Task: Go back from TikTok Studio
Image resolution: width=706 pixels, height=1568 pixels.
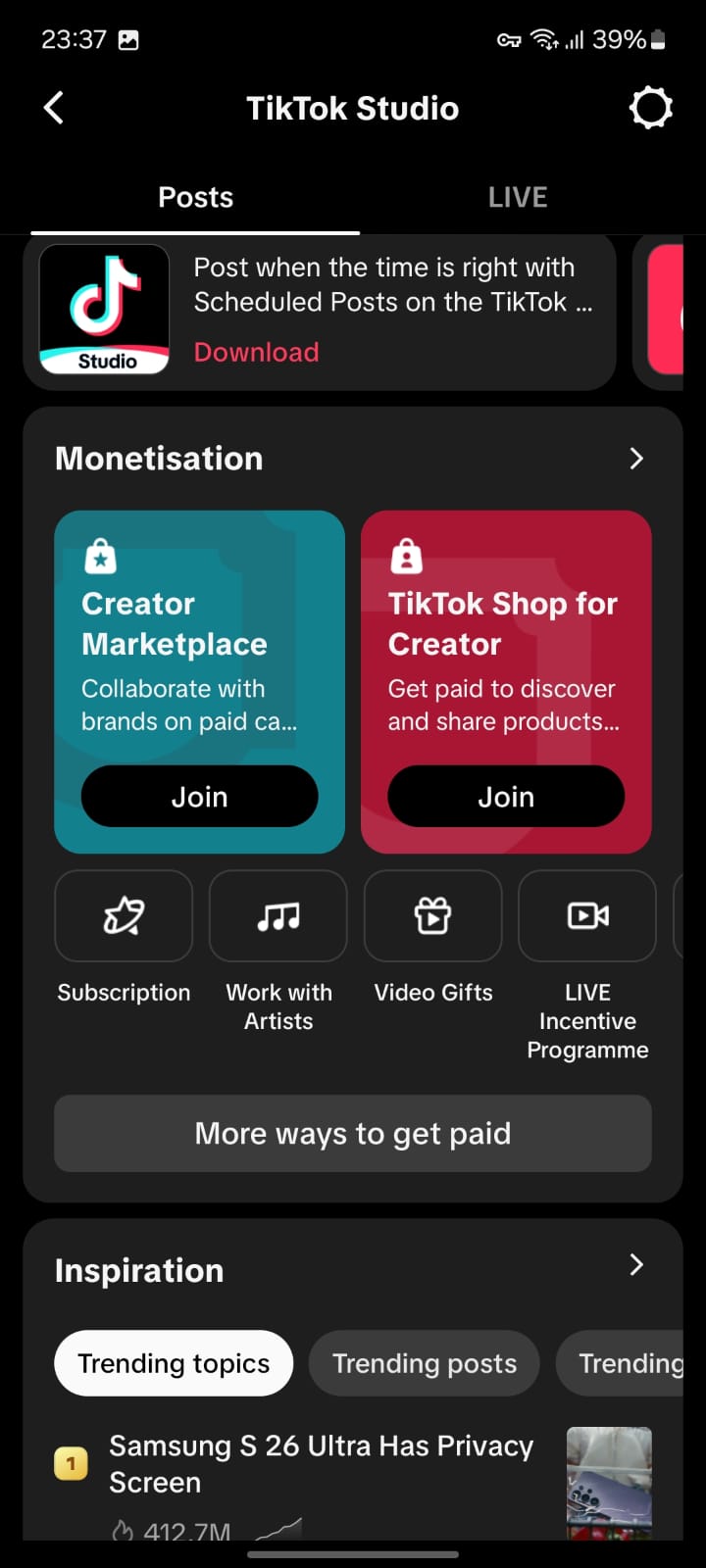Action: tap(54, 108)
